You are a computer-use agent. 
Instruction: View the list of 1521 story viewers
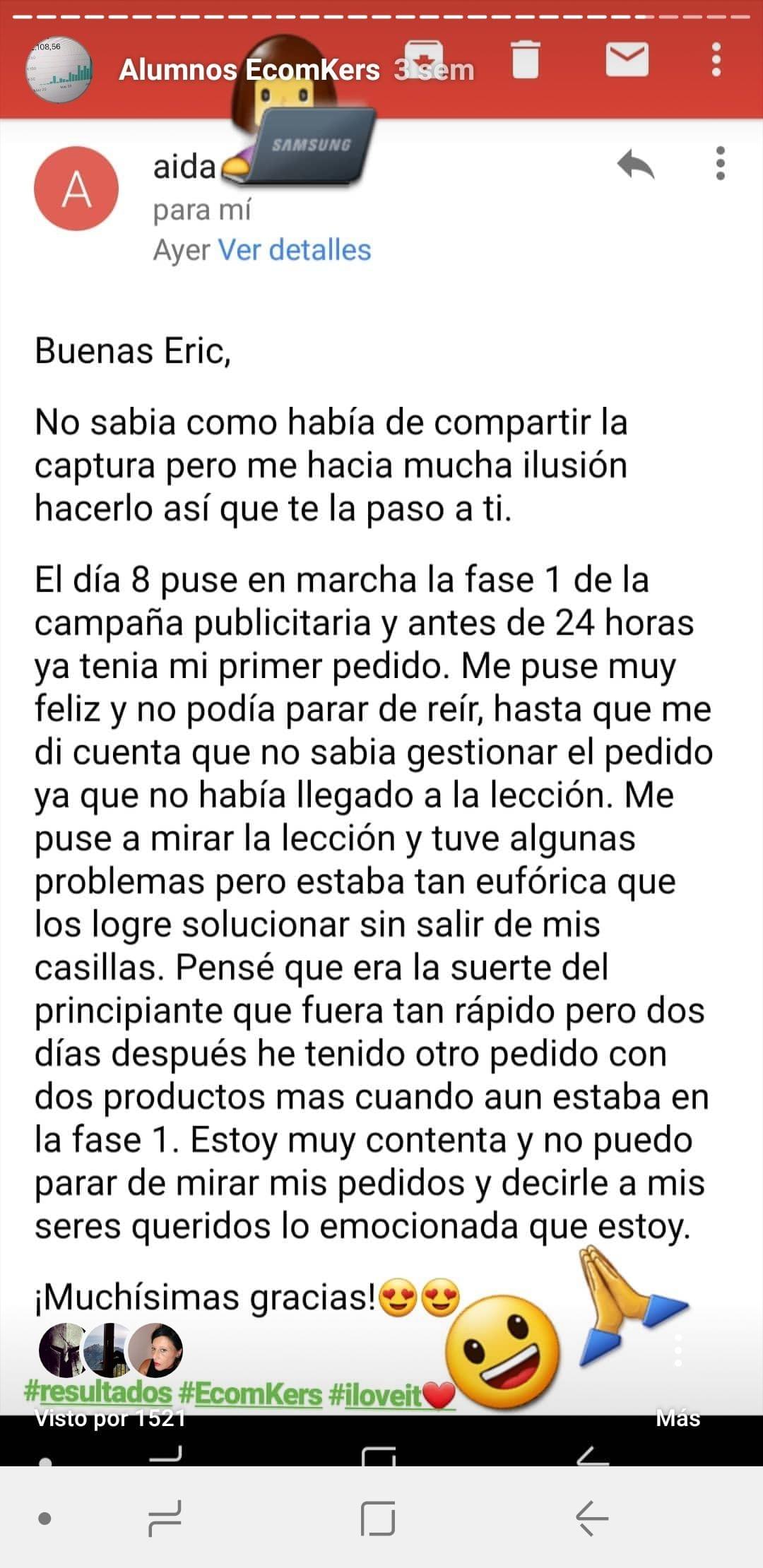110,1418
